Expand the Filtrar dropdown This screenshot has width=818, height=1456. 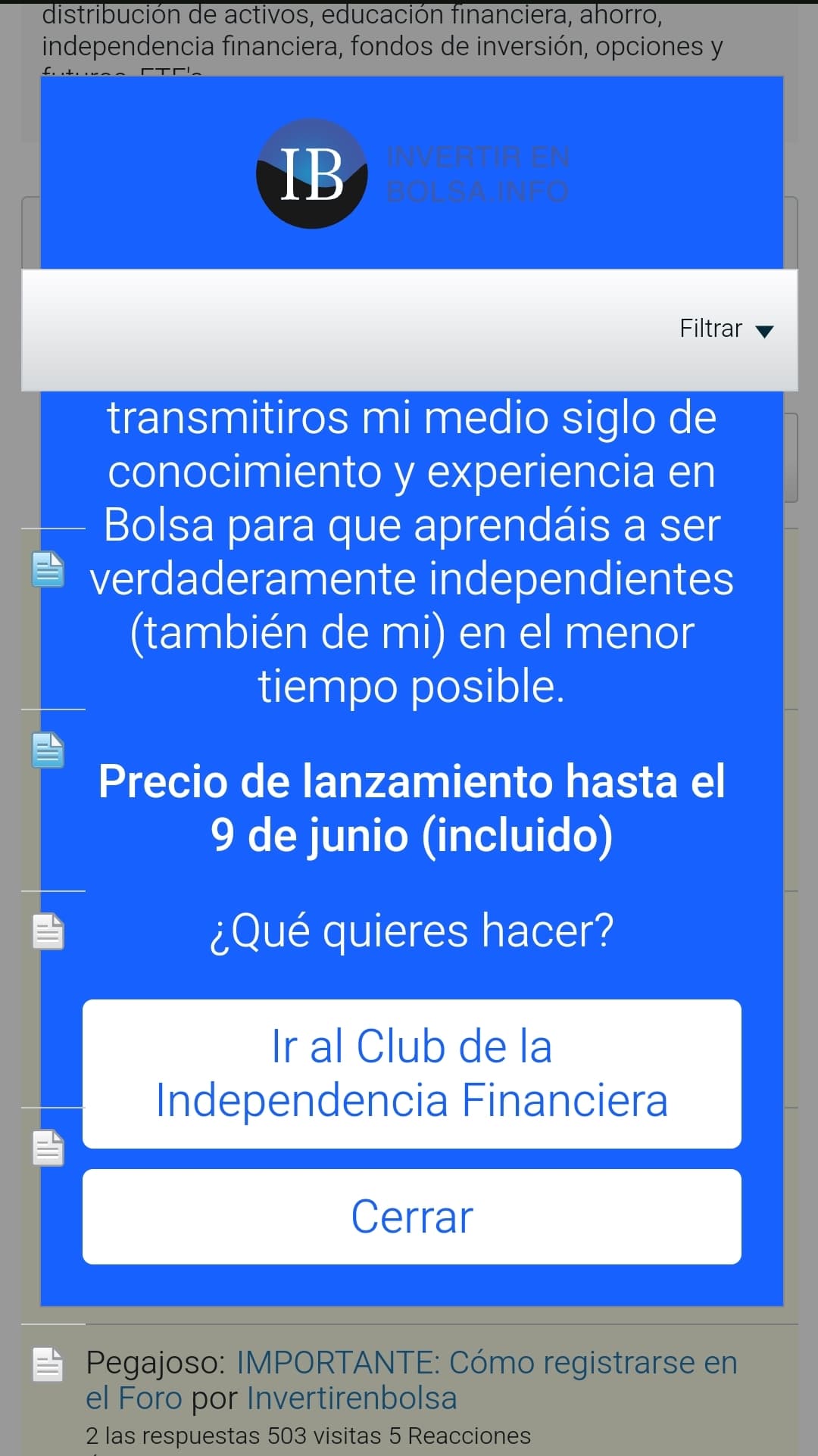726,329
